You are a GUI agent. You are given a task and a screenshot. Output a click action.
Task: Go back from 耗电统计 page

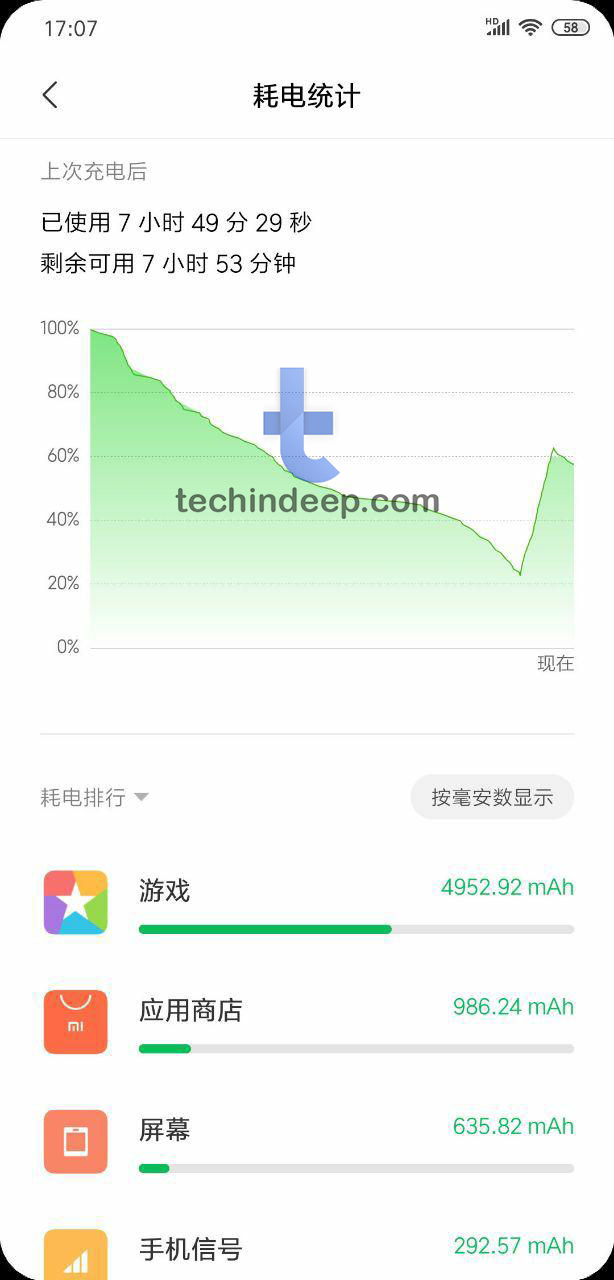[x=50, y=96]
